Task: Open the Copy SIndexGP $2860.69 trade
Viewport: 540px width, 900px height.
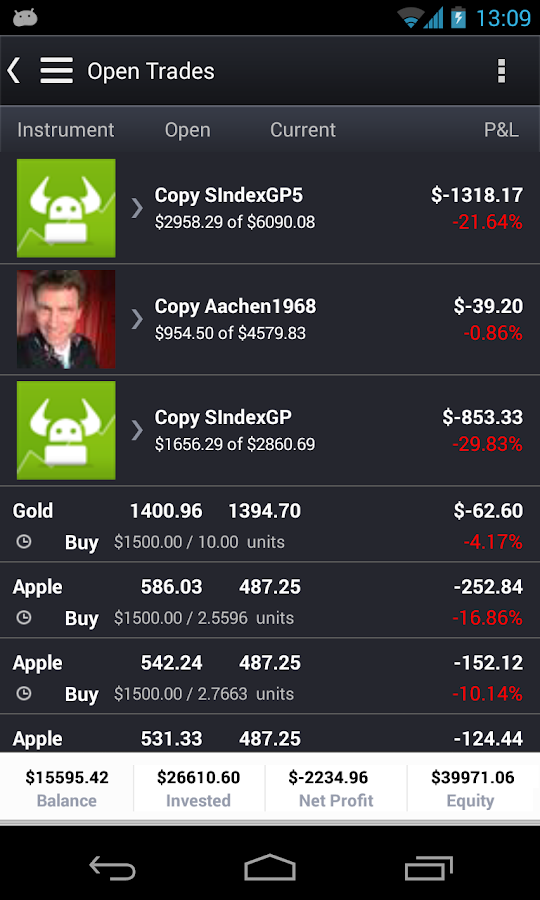Action: pos(270,430)
